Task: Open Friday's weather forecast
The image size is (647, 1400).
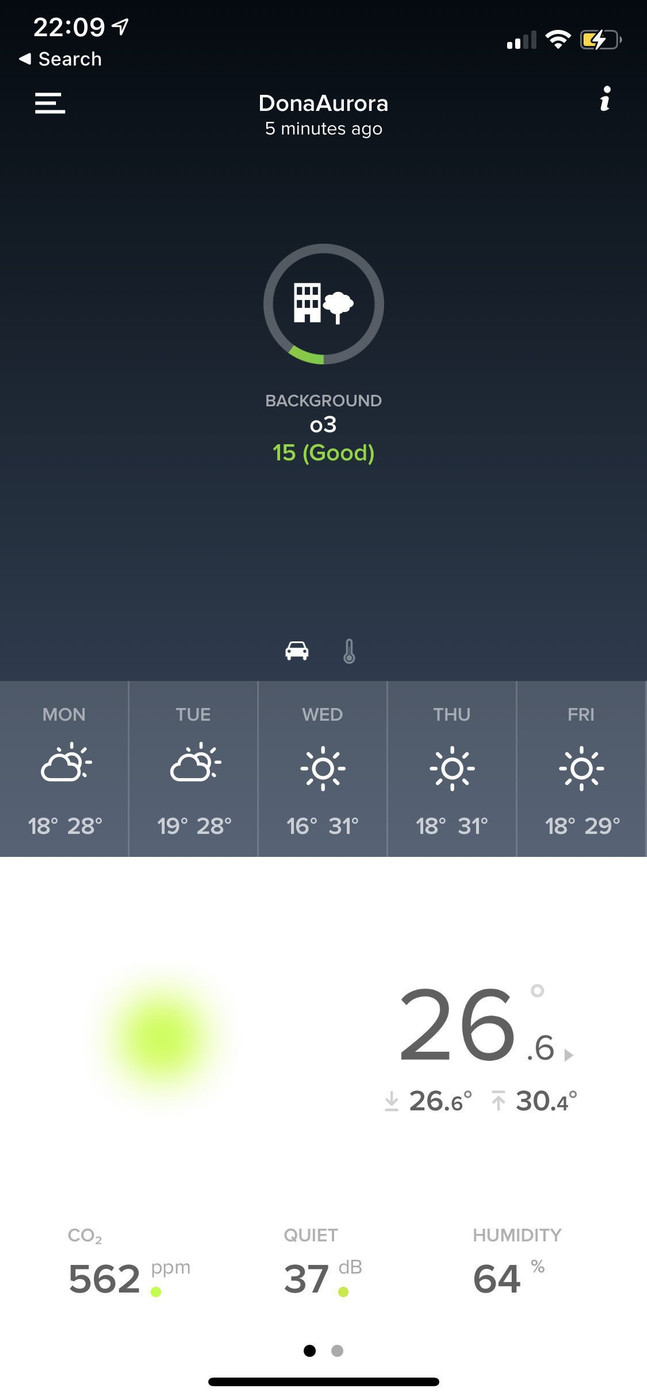Action: pos(581,768)
